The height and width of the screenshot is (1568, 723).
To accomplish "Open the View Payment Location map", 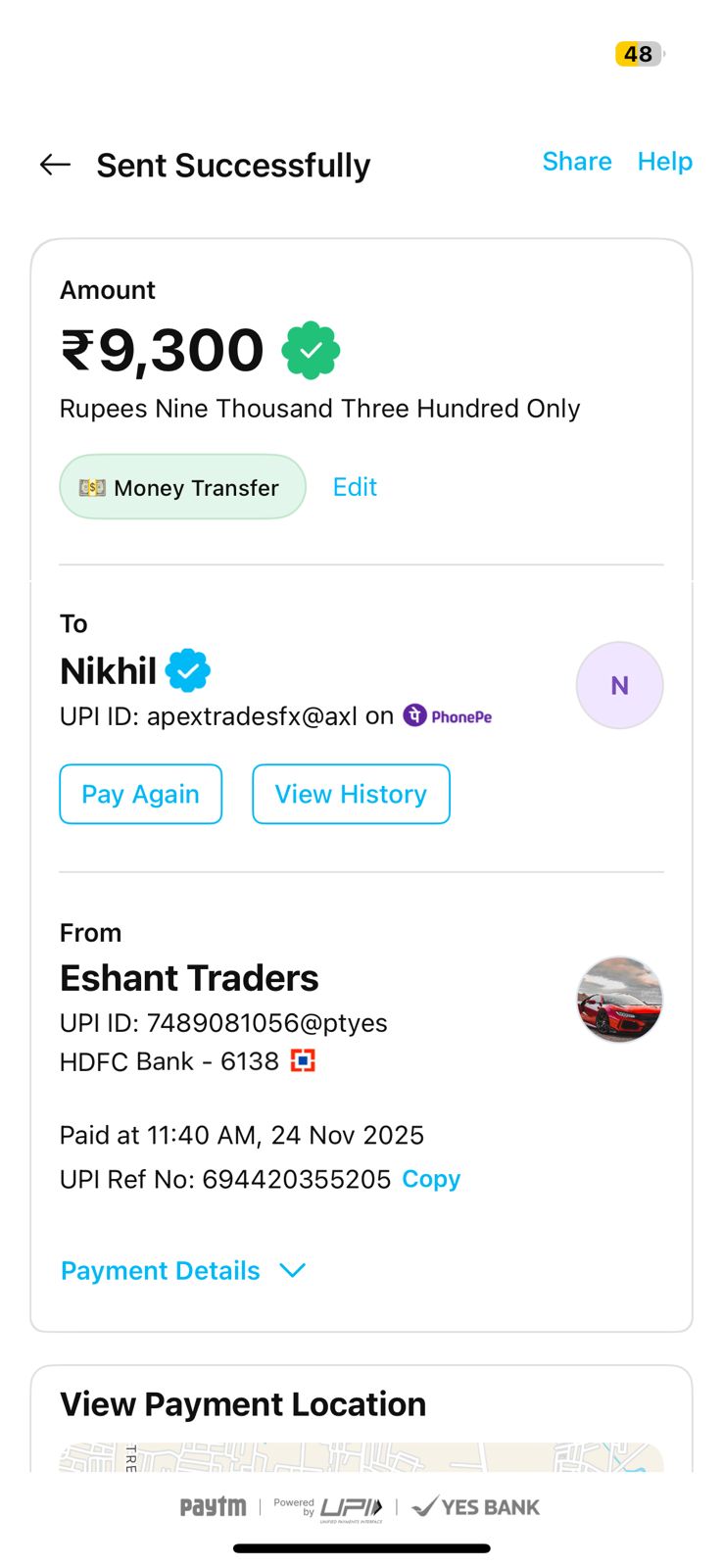I will (361, 1455).
